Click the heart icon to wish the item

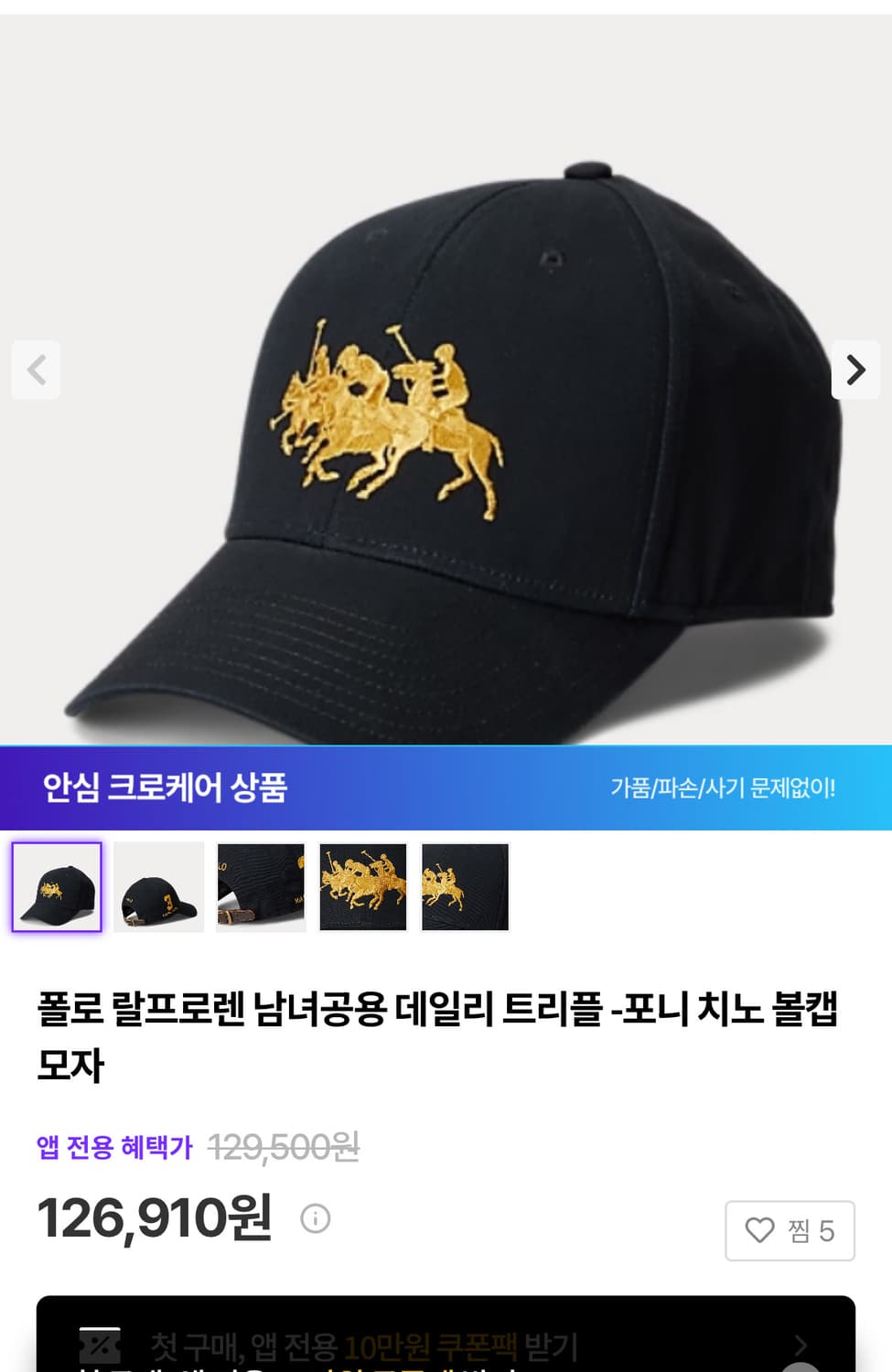[760, 1230]
